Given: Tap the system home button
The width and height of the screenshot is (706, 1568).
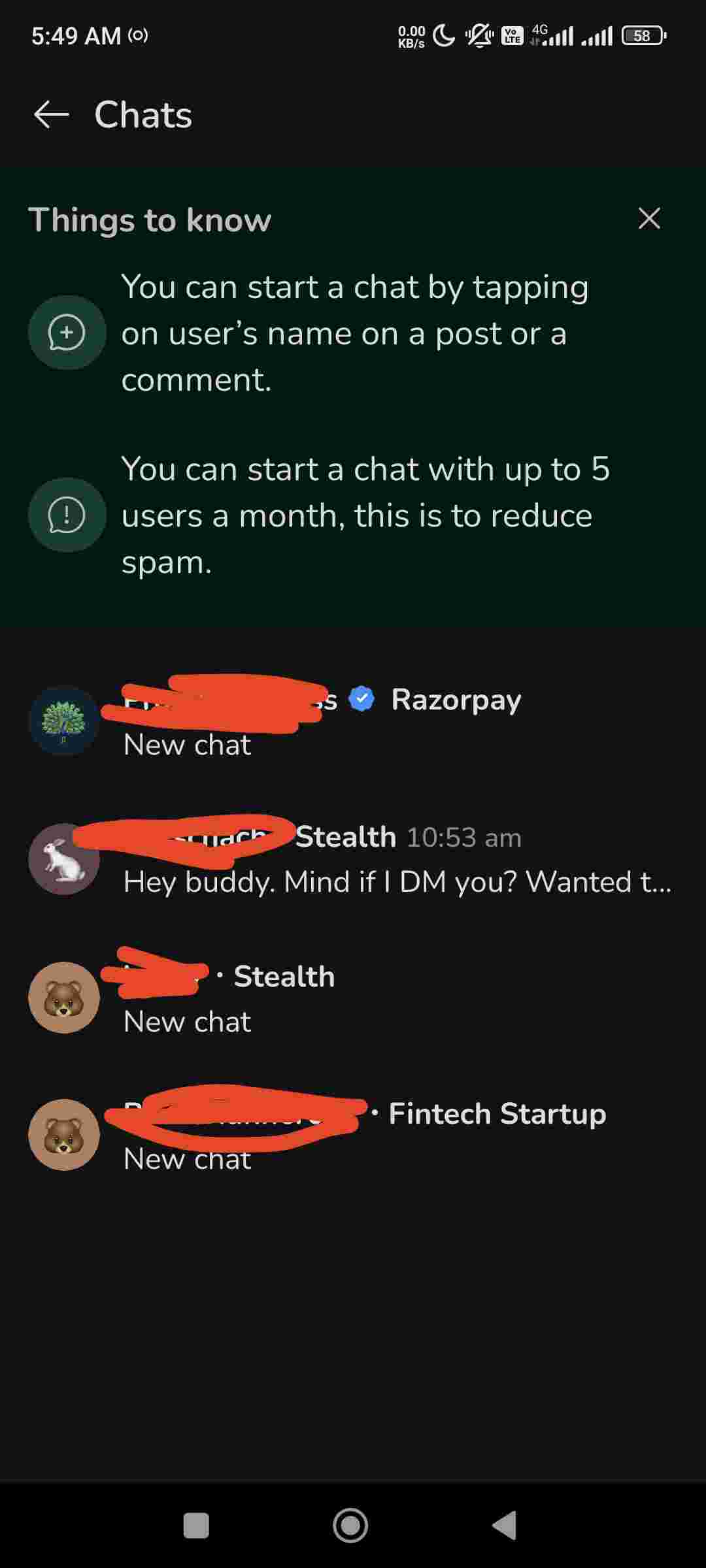Looking at the screenshot, I should tap(350, 1526).
